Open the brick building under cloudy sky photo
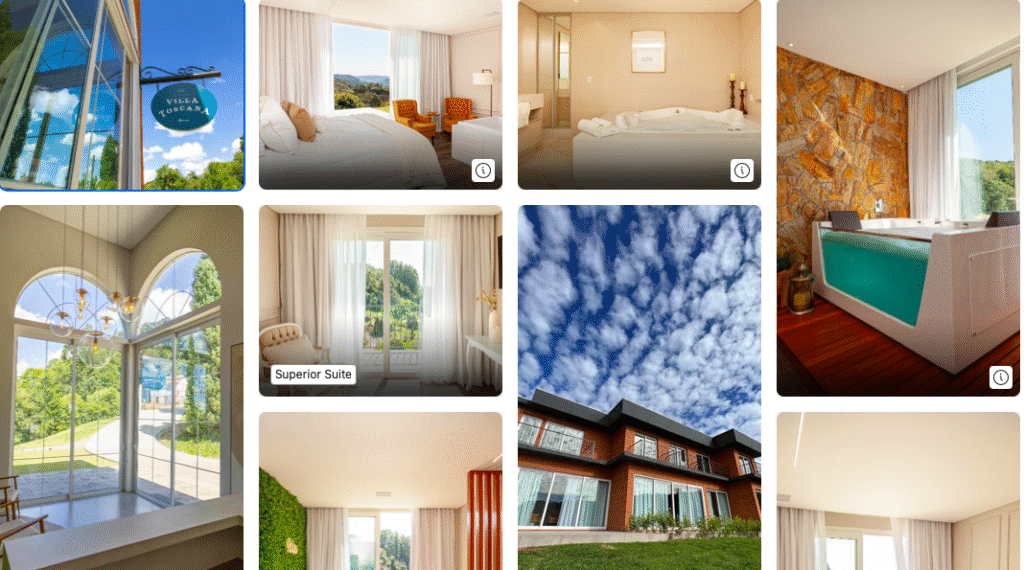Image resolution: width=1024 pixels, height=570 pixels. tap(639, 387)
